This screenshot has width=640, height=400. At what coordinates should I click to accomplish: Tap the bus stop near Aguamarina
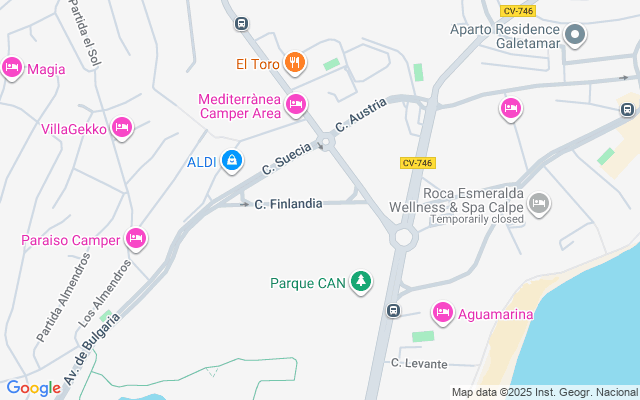pyautogui.click(x=394, y=310)
